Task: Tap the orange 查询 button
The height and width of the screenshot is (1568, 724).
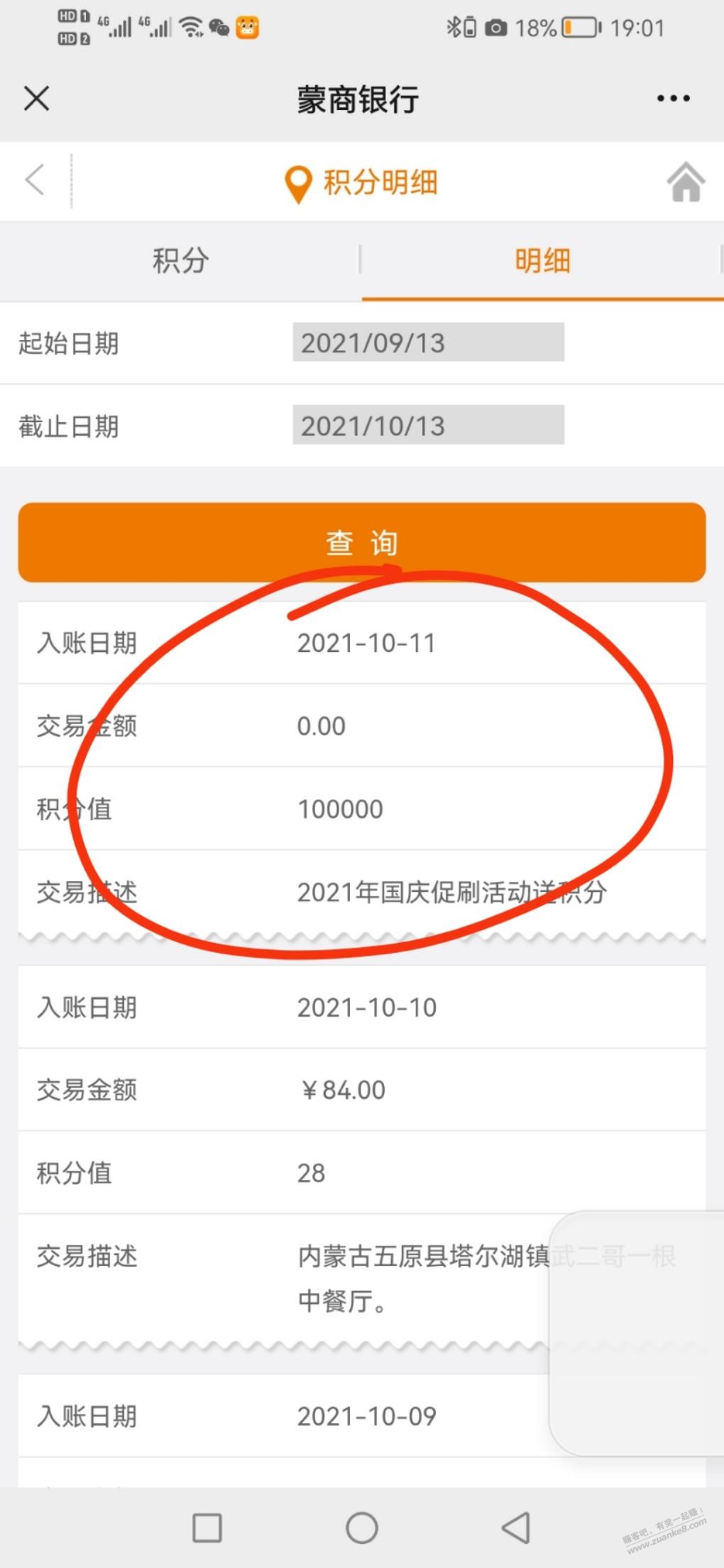Action: point(362,543)
